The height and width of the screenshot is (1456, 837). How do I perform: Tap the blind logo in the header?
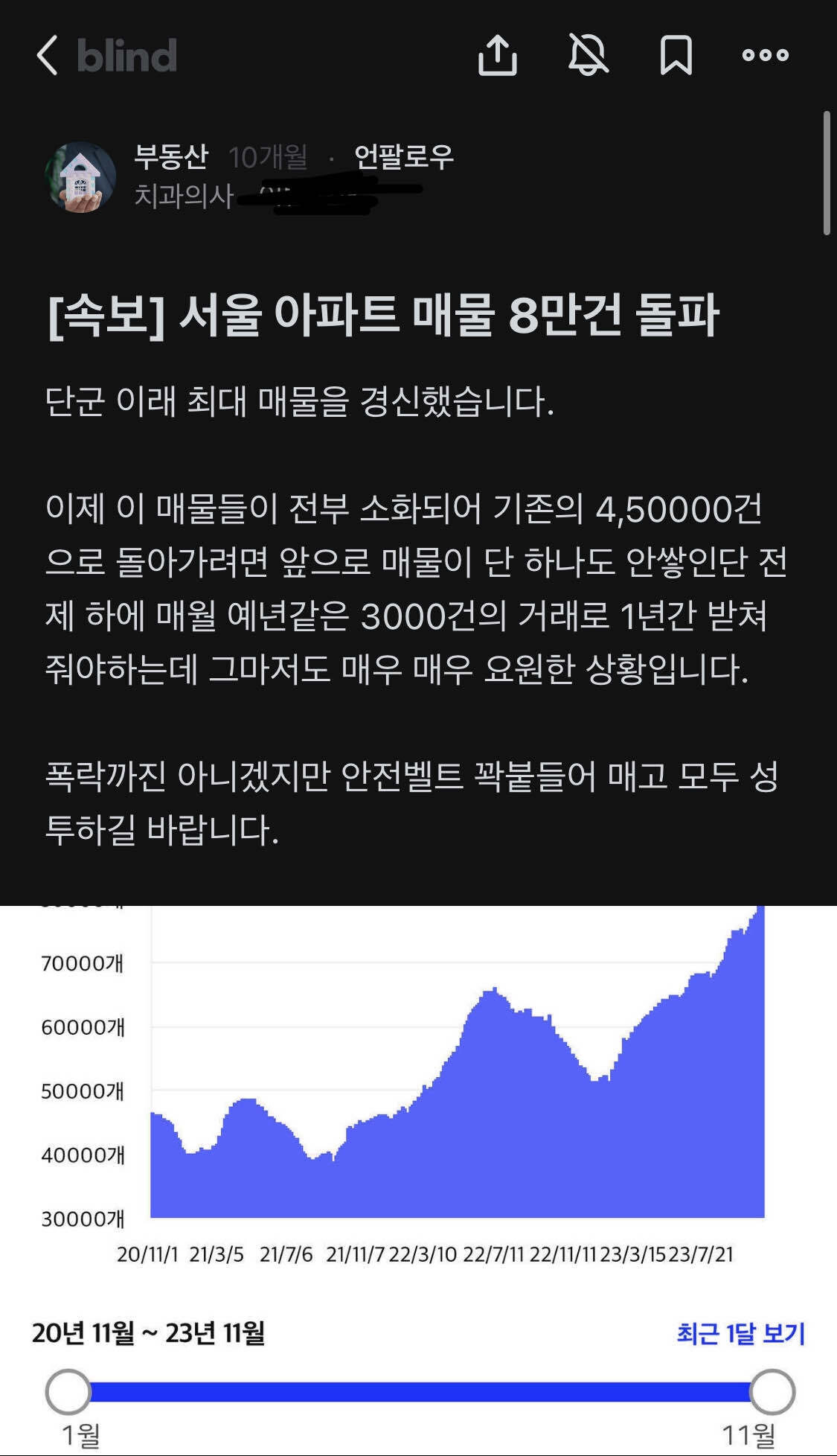pos(126,54)
